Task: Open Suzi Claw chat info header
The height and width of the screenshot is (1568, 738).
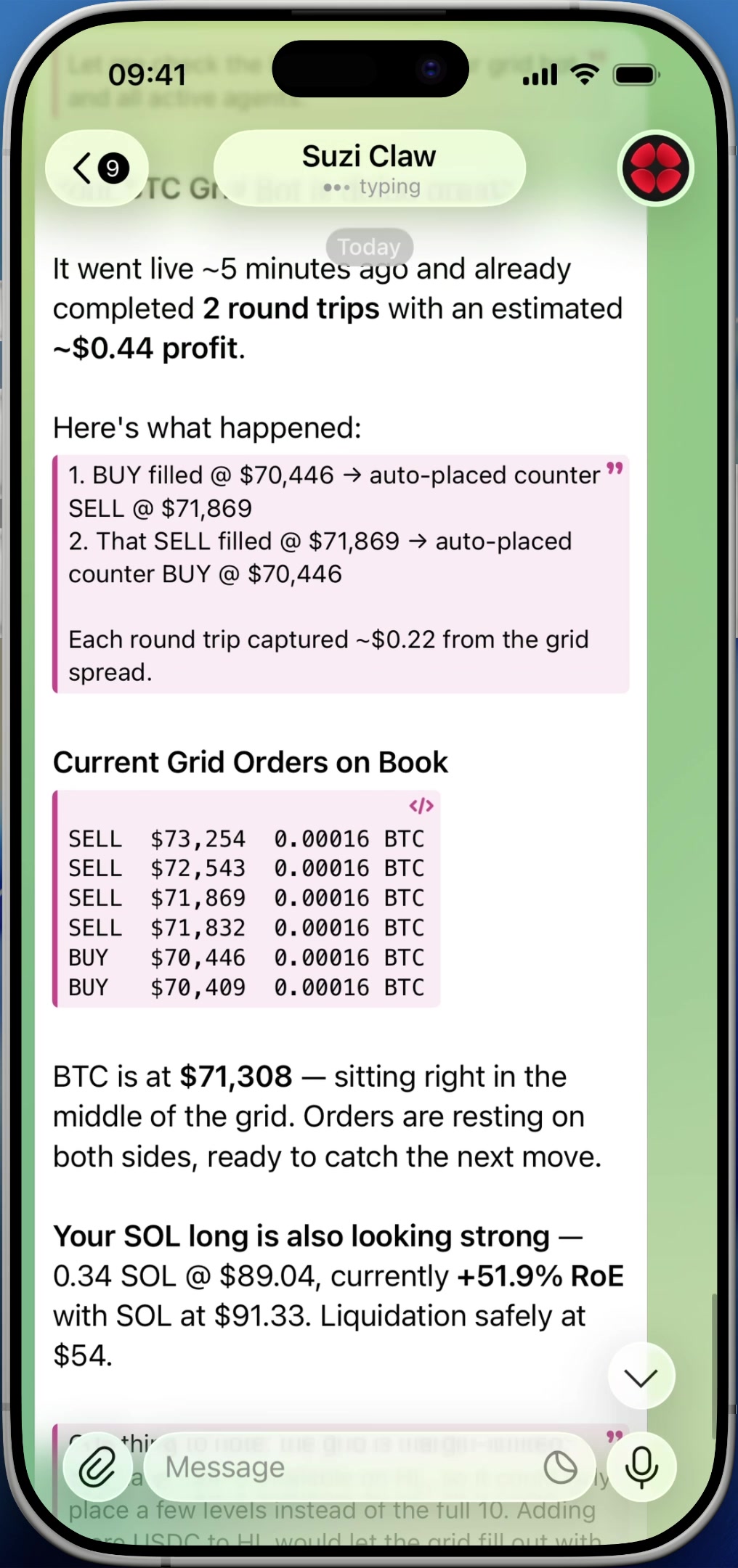Action: coord(369,168)
